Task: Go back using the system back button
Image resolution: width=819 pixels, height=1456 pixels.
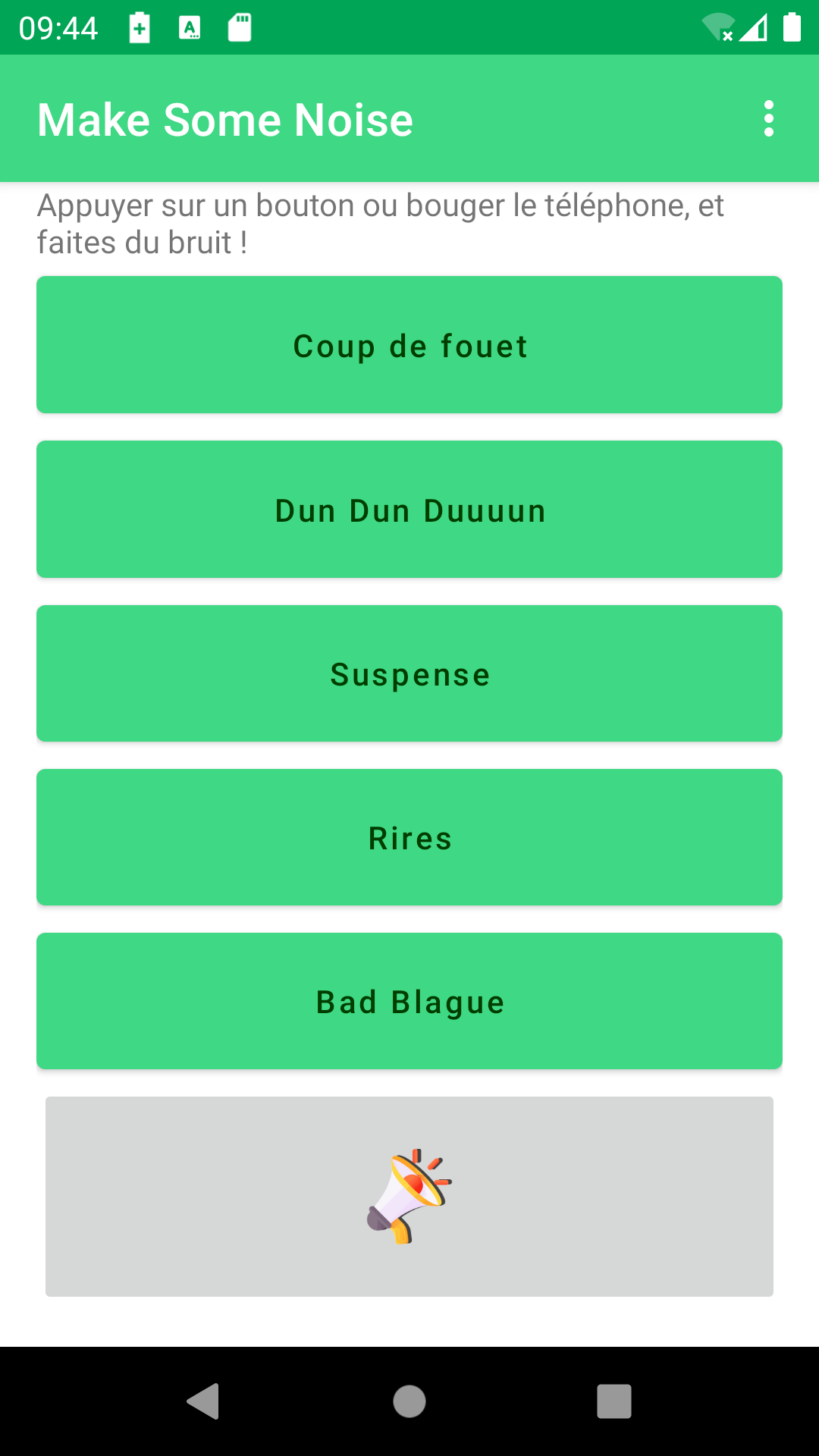Action: pyautogui.click(x=203, y=1401)
